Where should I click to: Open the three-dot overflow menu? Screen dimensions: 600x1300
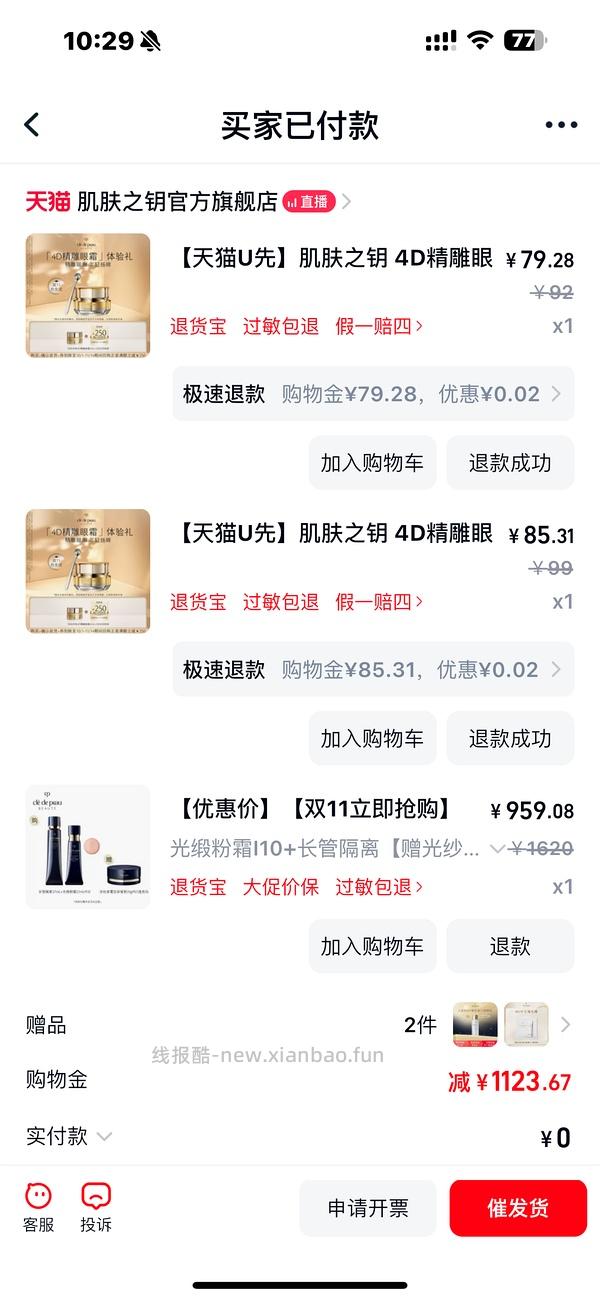[561, 125]
